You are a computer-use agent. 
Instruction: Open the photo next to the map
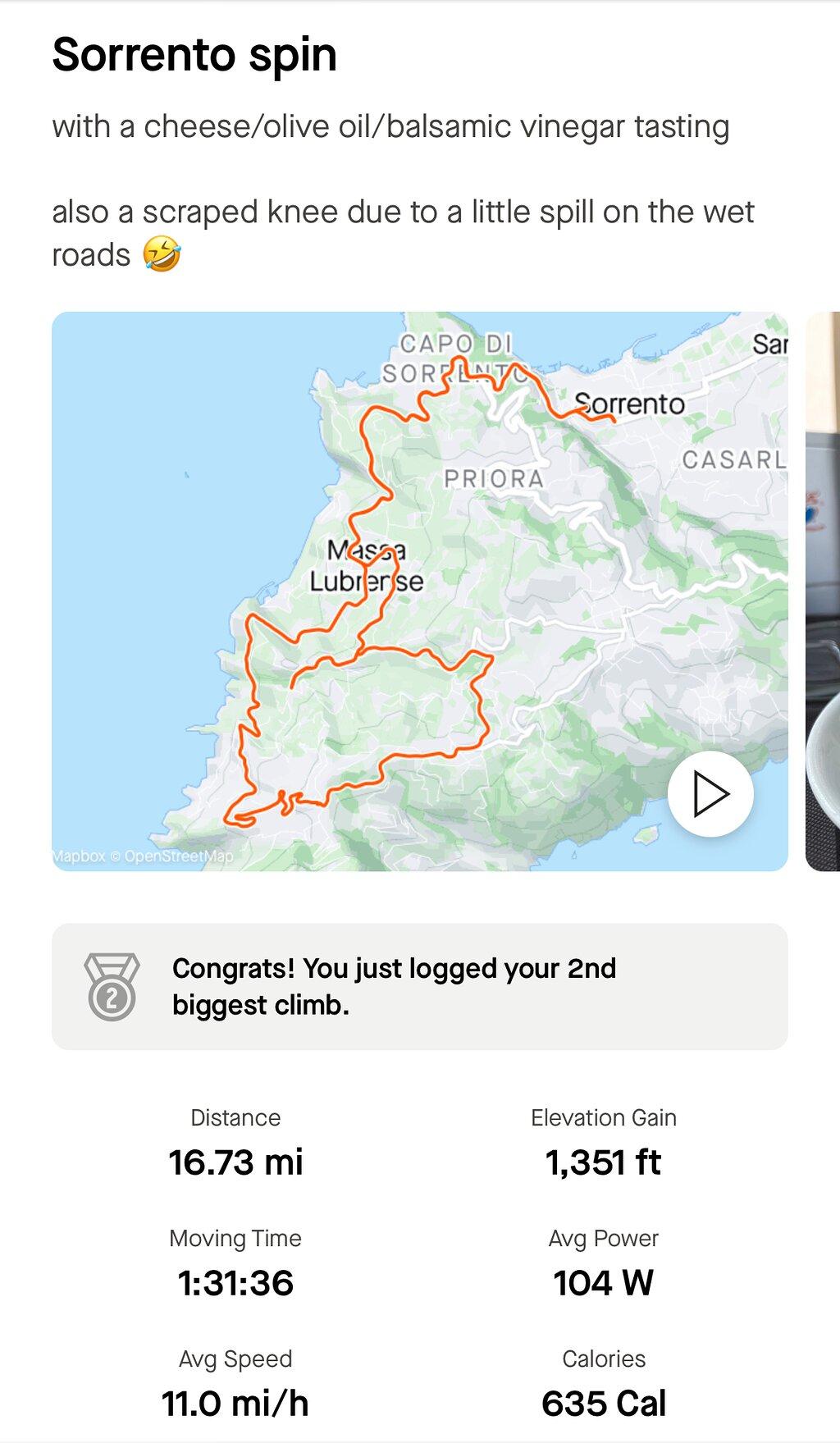click(x=823, y=591)
